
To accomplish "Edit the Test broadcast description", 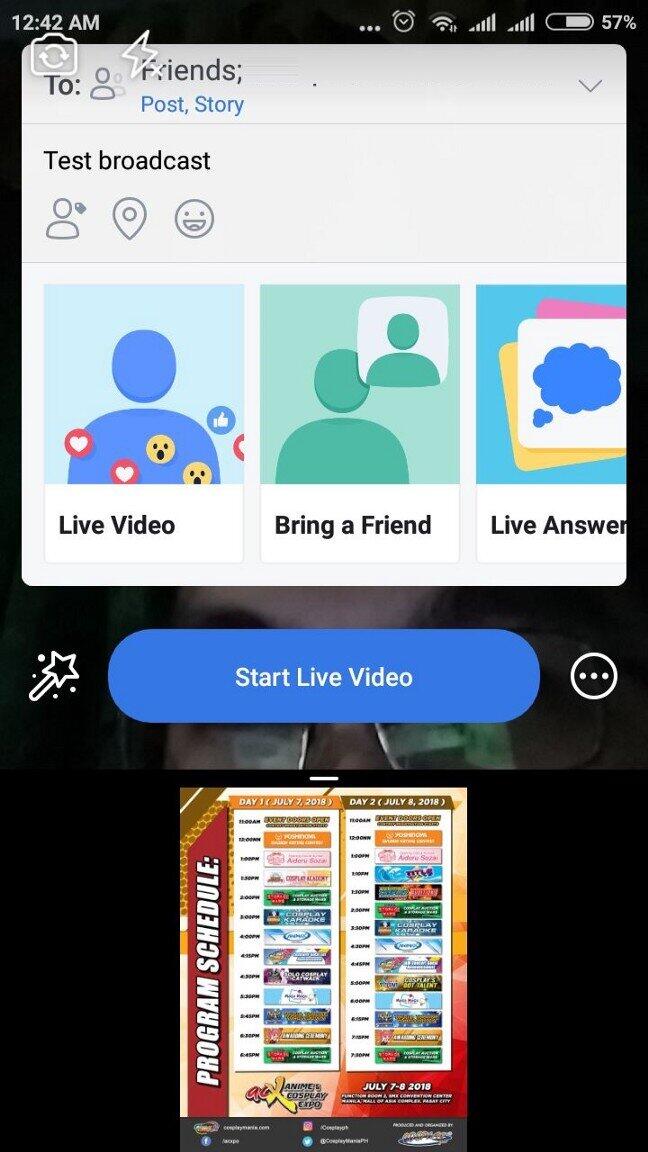I will tap(127, 160).
